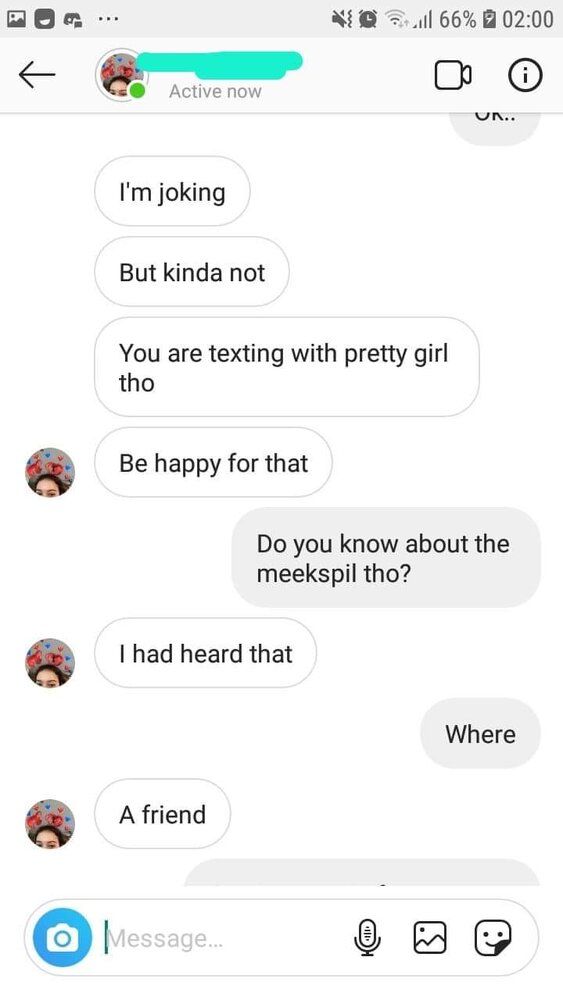This screenshot has width=563, height=1000.
Task: Open conversation details info icon
Action: (525, 75)
